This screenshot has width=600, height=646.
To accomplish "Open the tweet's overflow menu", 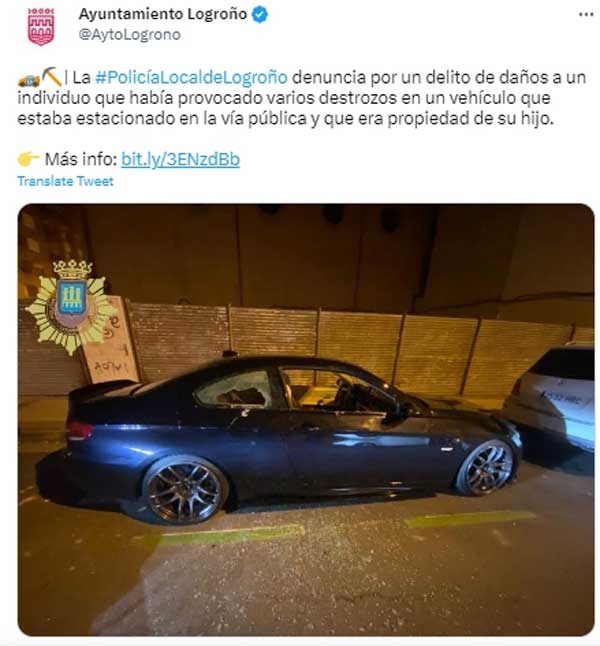I will pyautogui.click(x=585, y=14).
